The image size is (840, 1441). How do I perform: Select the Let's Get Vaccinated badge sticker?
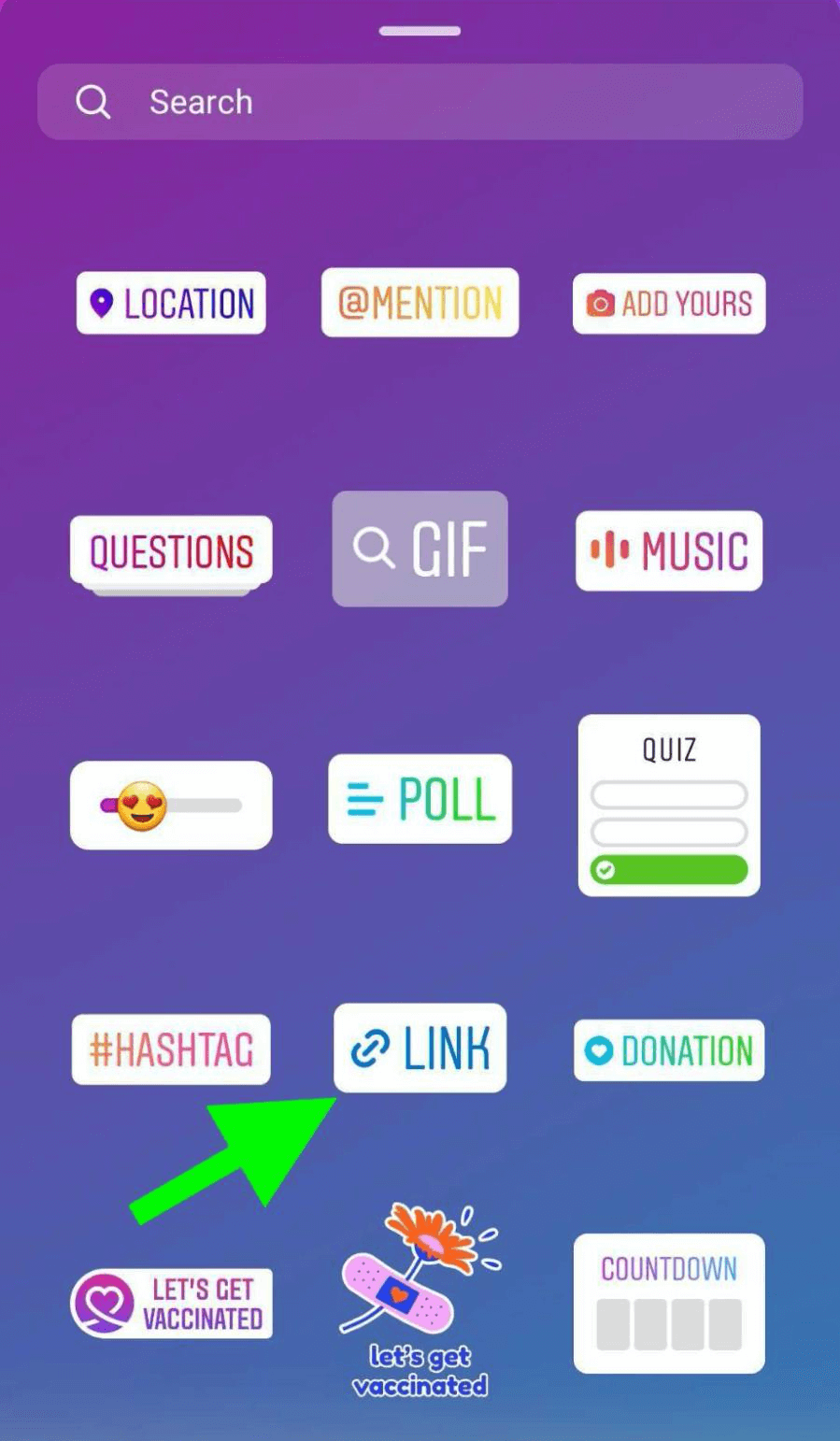(171, 1304)
